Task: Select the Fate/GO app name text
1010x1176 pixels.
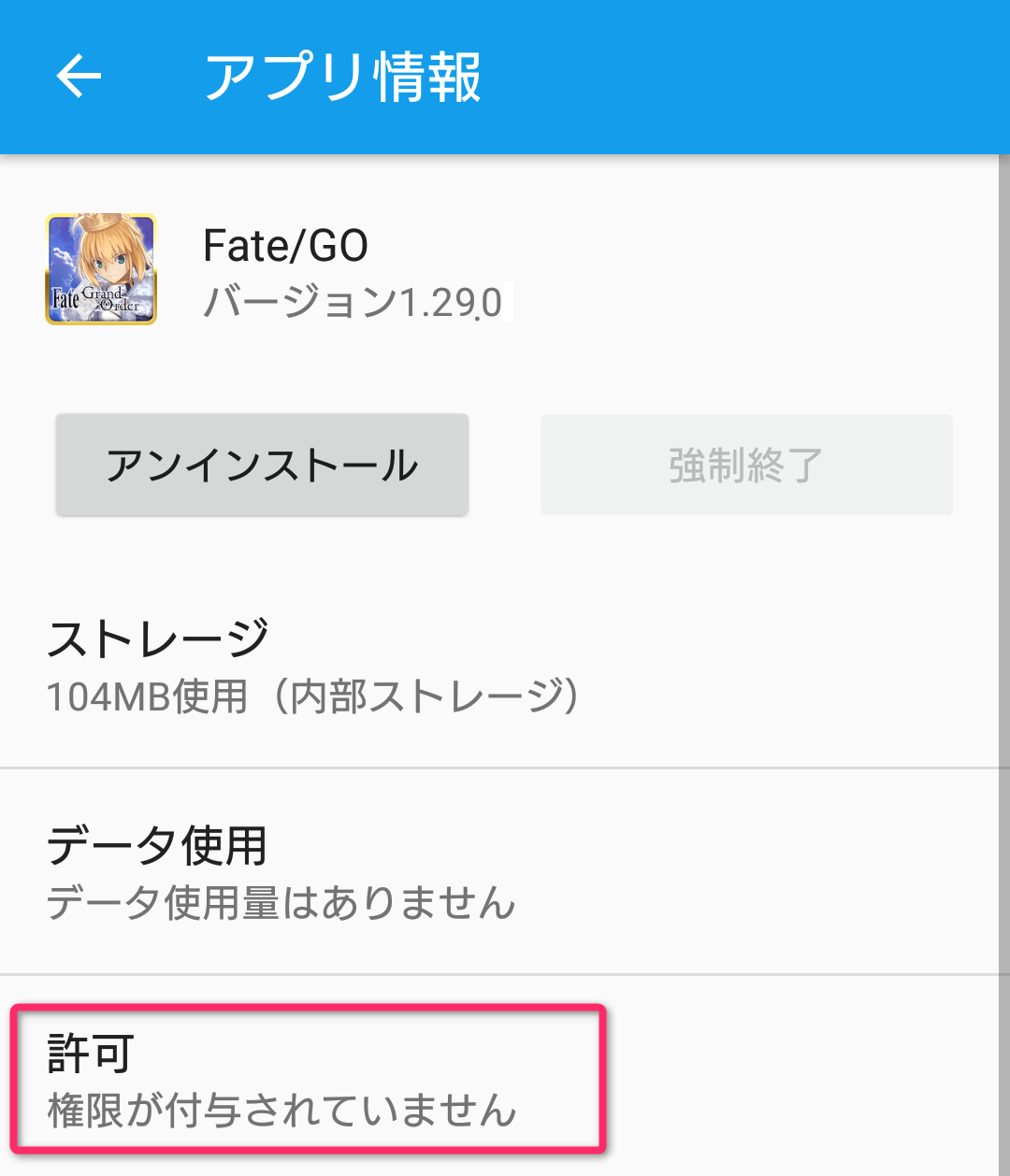Action: (x=284, y=246)
